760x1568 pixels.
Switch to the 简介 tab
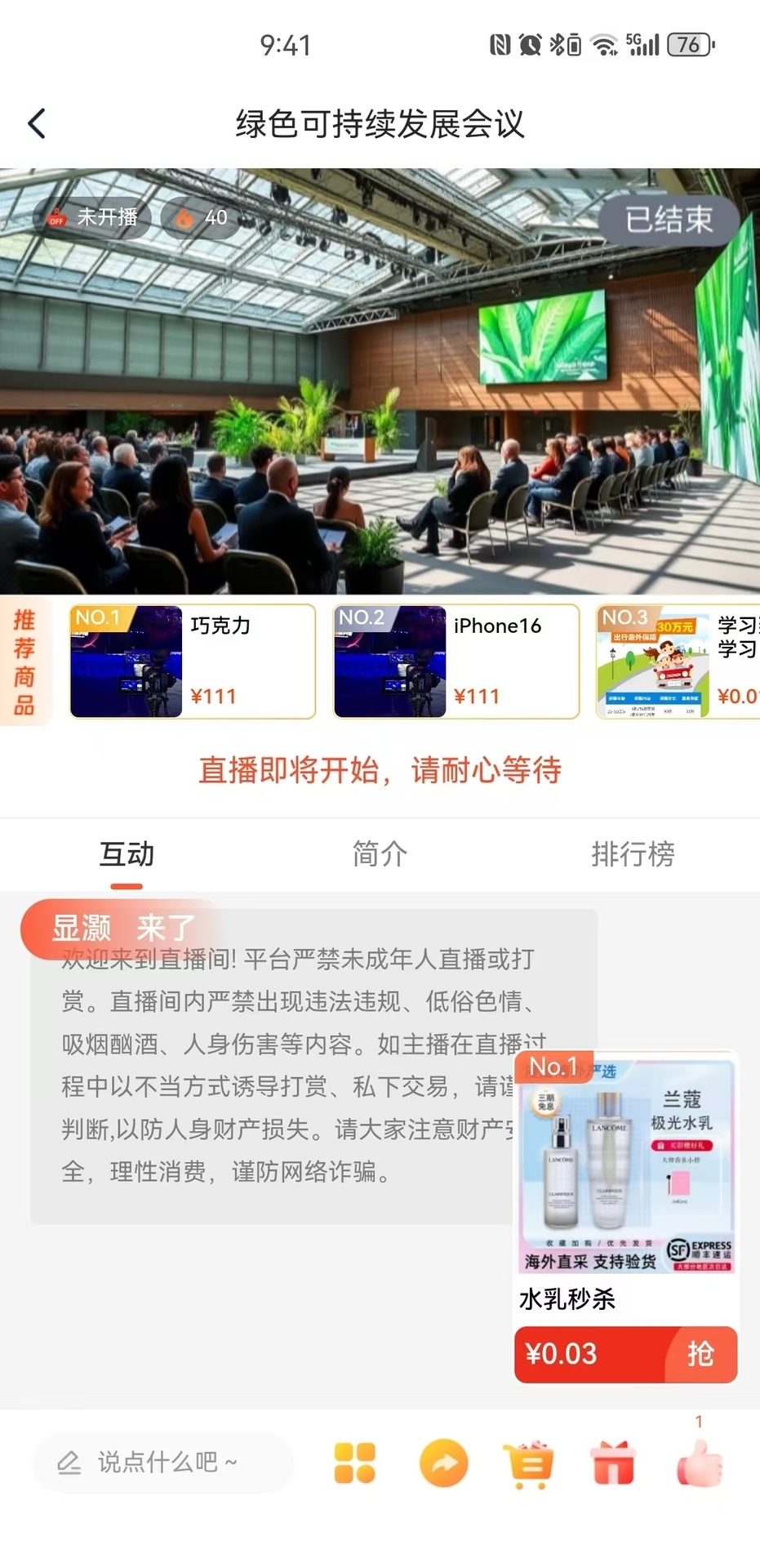[380, 854]
